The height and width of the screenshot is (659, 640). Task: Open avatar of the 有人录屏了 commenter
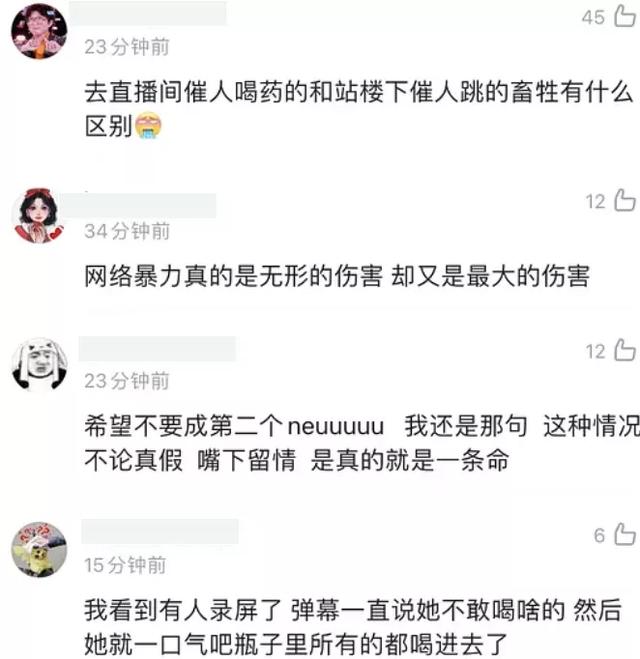(39, 549)
